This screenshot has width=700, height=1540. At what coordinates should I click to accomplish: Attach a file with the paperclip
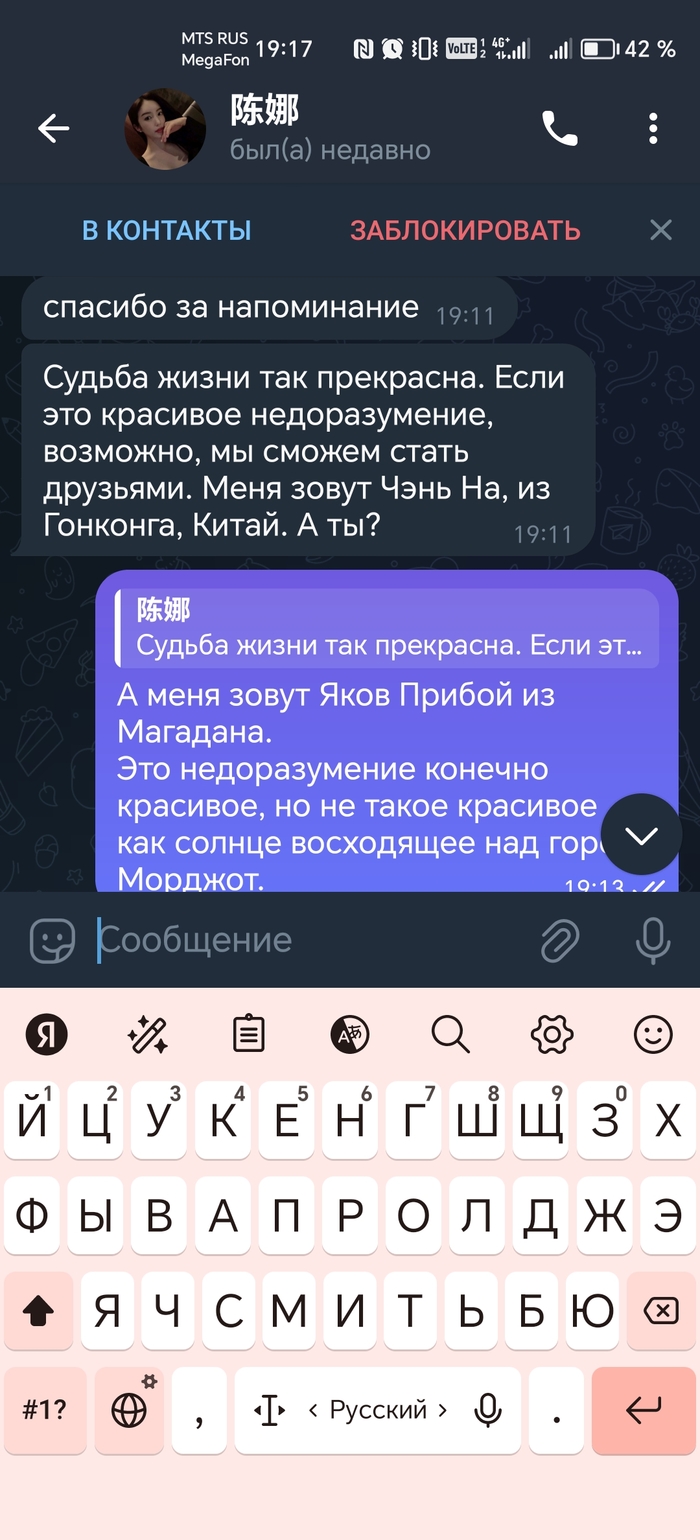pyautogui.click(x=560, y=940)
